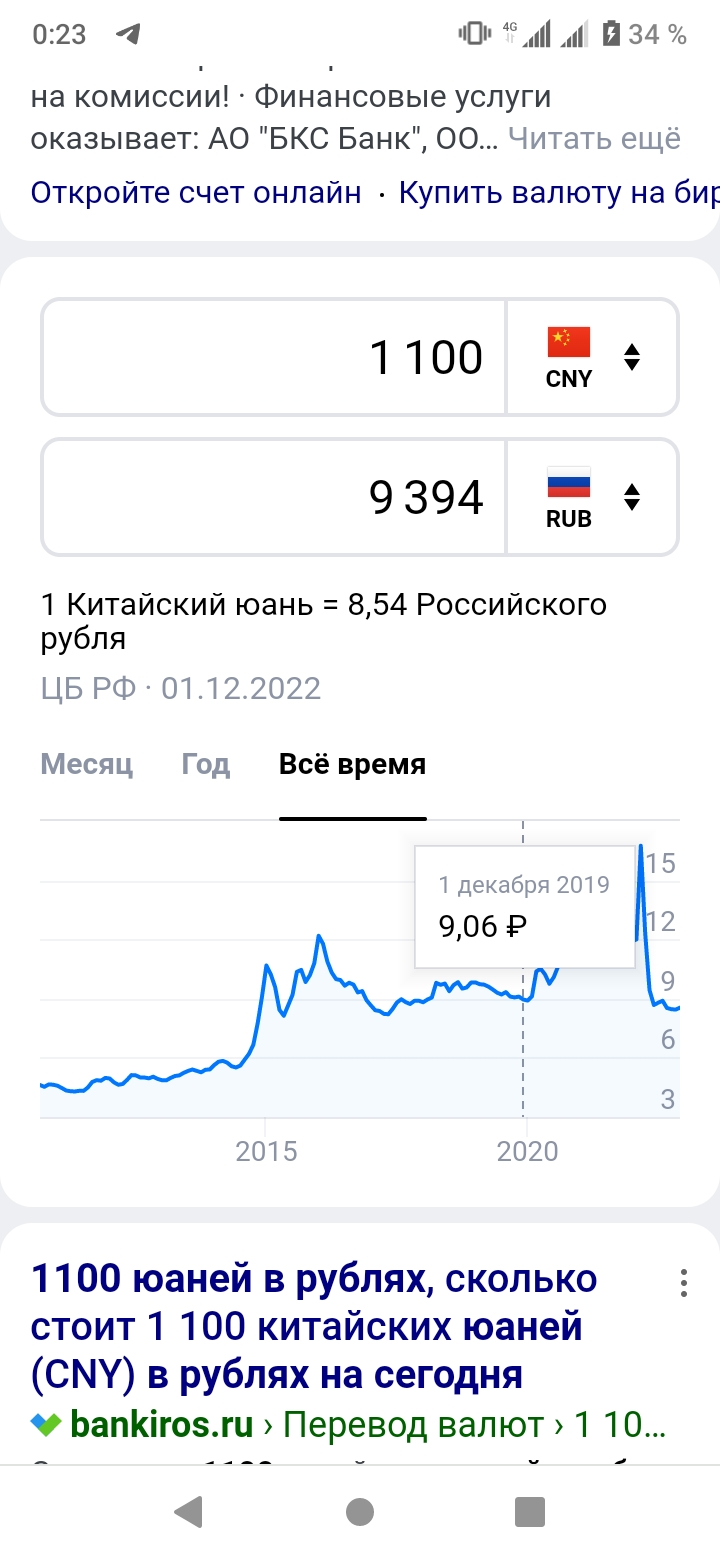Open the "Откройте счет онлайн" link
720x1560 pixels.
pyautogui.click(x=196, y=192)
